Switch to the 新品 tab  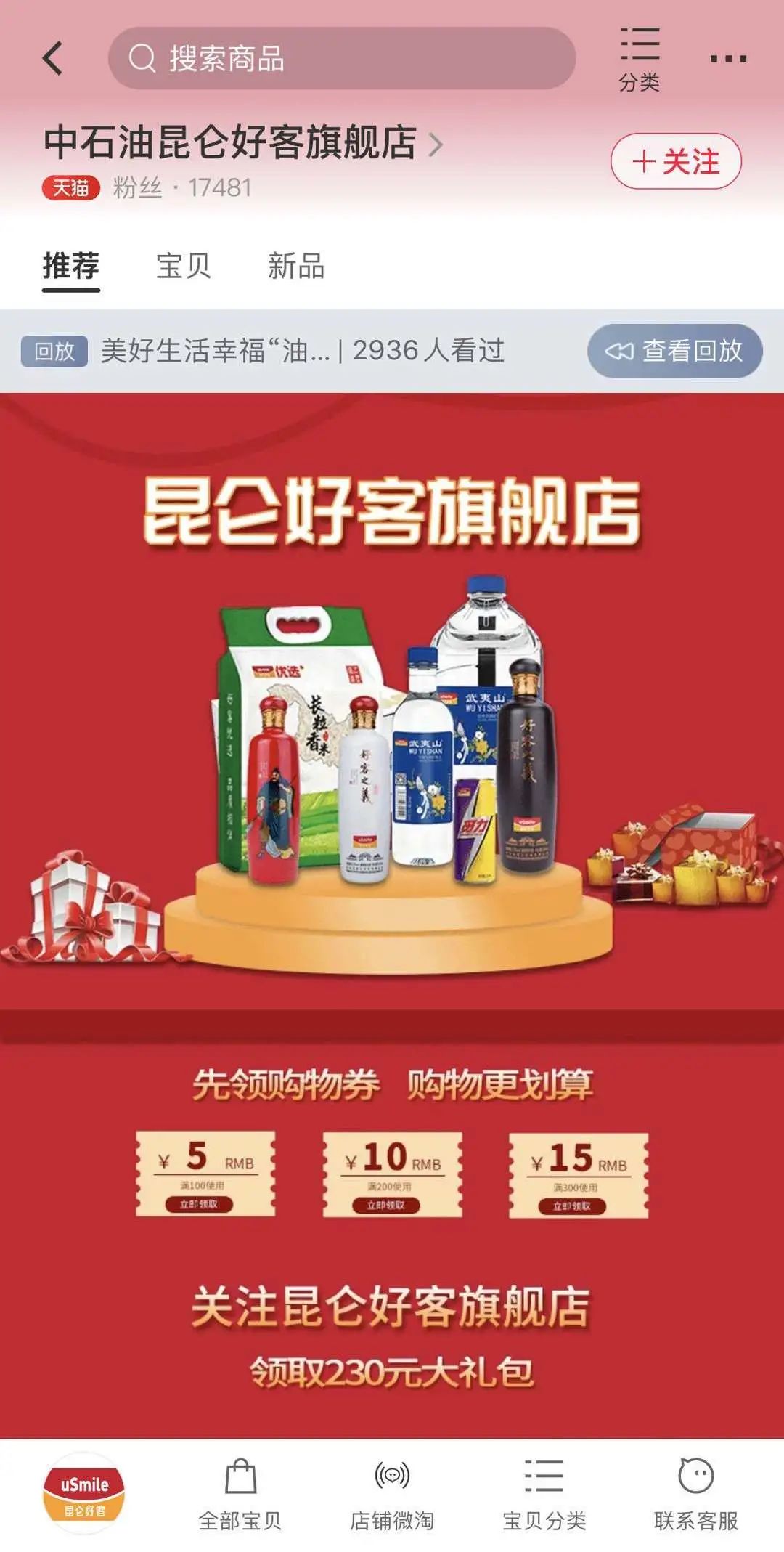[296, 266]
